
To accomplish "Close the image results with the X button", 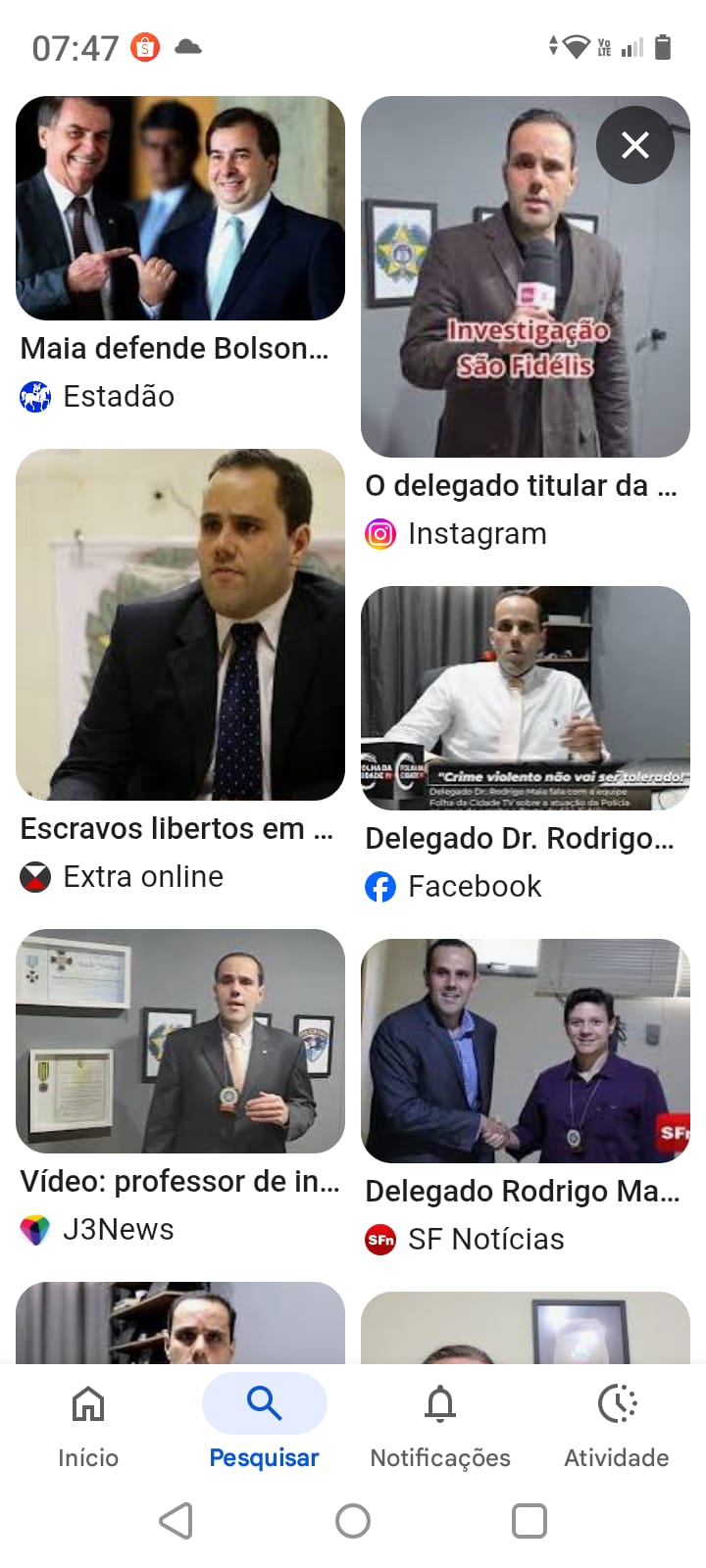I will 634,145.
